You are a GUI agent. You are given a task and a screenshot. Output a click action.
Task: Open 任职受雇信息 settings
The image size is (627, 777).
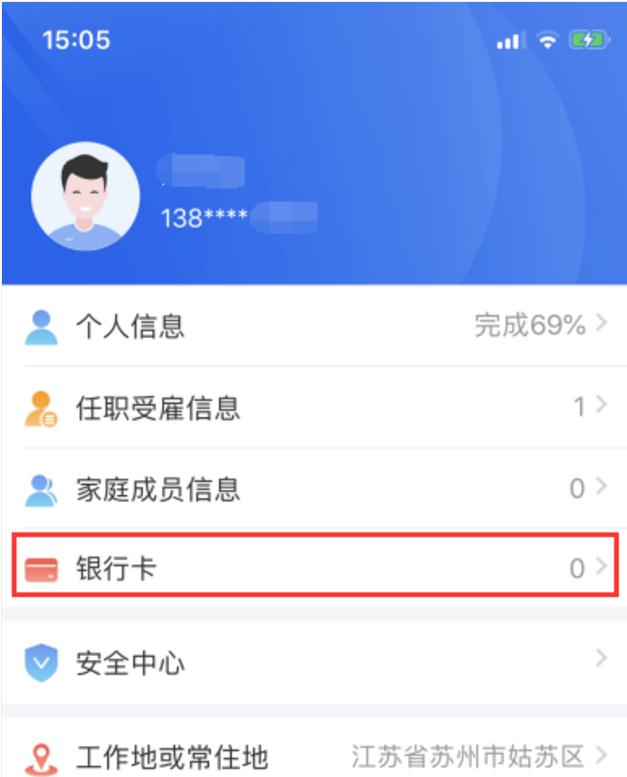[313, 407]
